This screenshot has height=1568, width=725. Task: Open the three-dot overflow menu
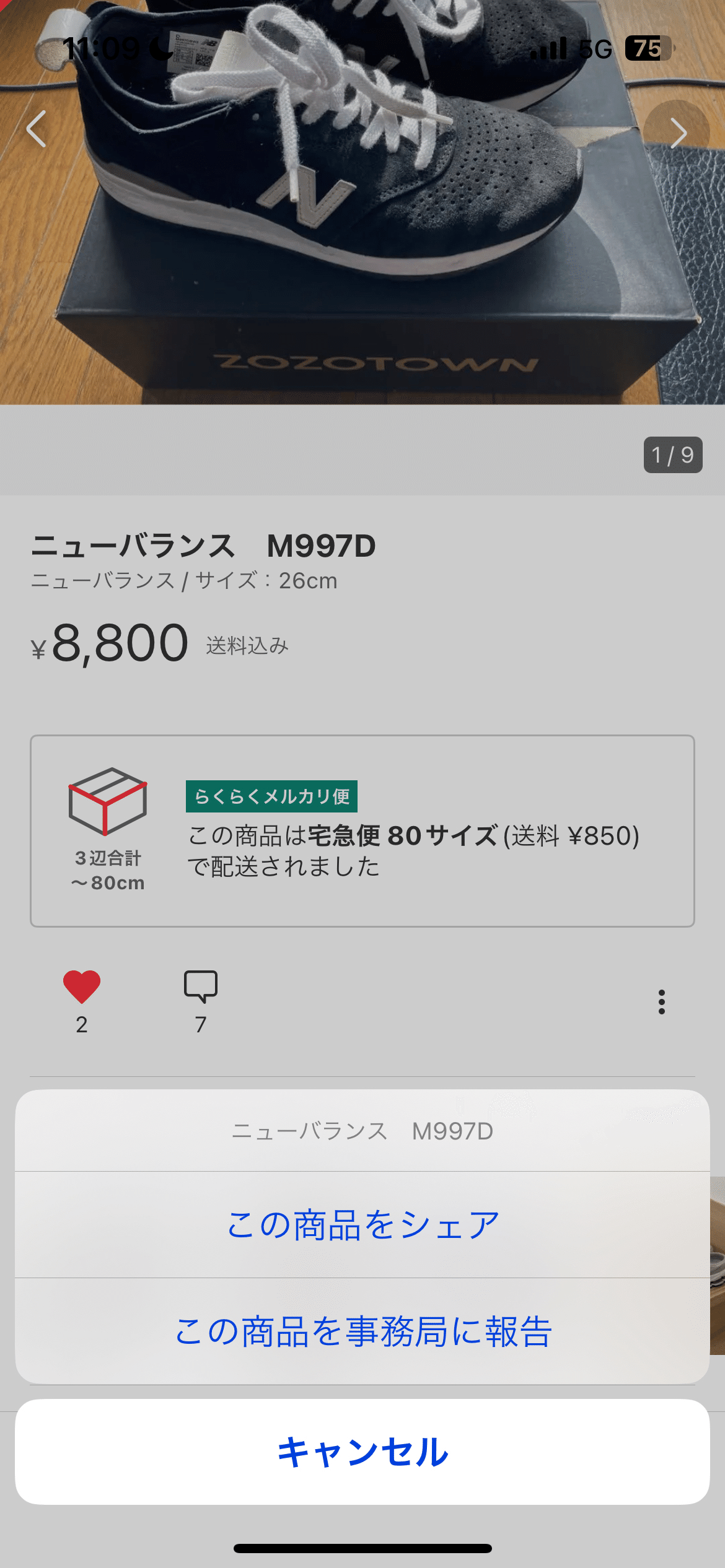pyautogui.click(x=661, y=1001)
